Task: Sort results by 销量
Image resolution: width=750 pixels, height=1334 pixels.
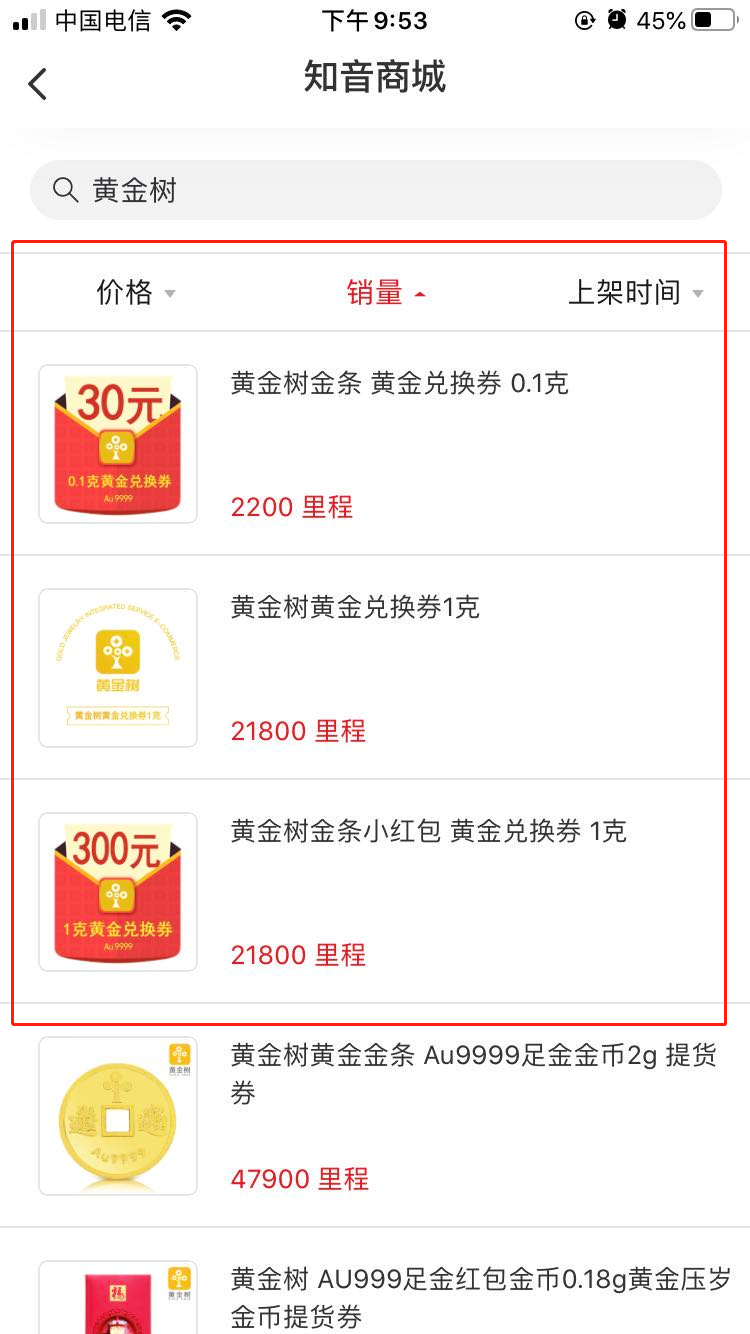Action: [x=386, y=293]
